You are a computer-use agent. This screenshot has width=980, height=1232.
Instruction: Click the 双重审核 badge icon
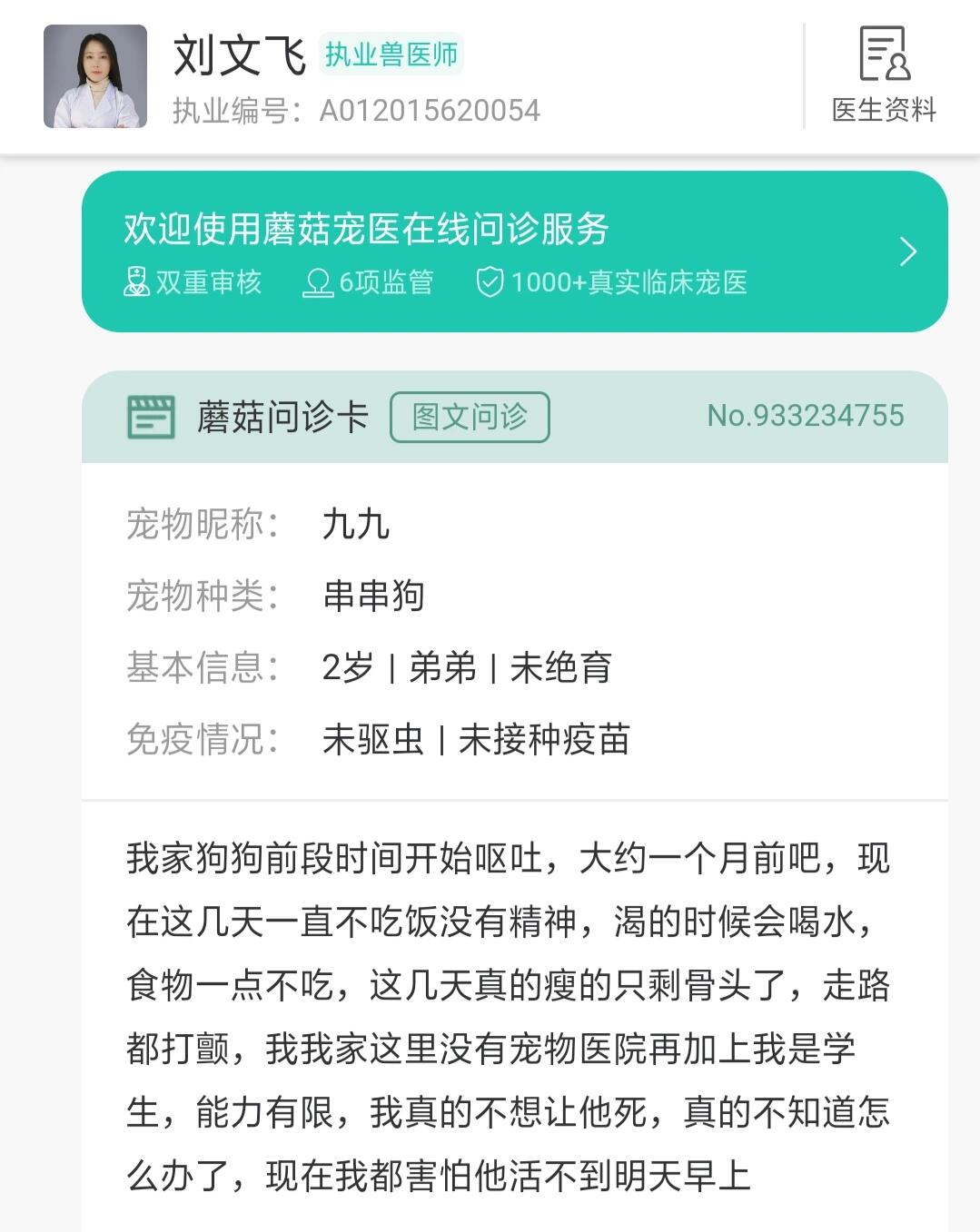(x=136, y=281)
